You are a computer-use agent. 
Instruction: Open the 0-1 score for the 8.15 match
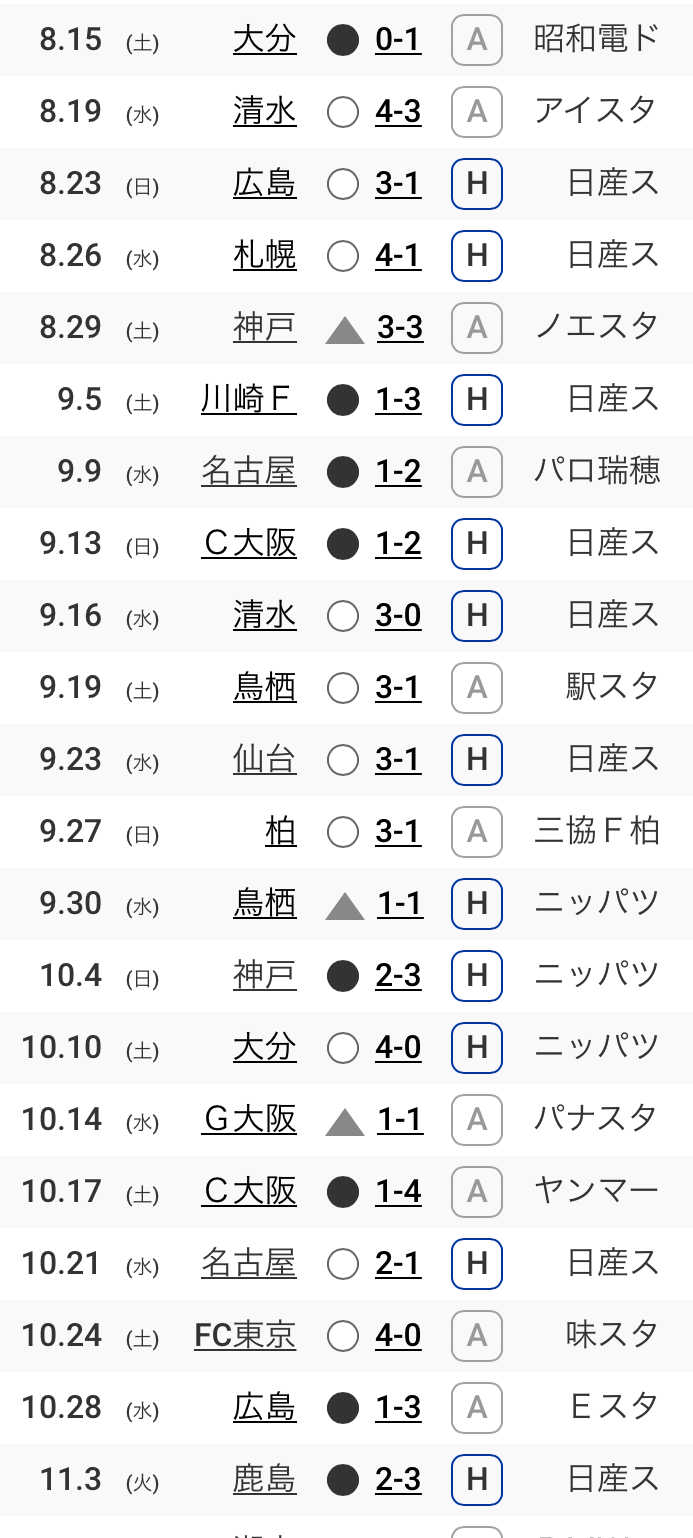pyautogui.click(x=398, y=40)
